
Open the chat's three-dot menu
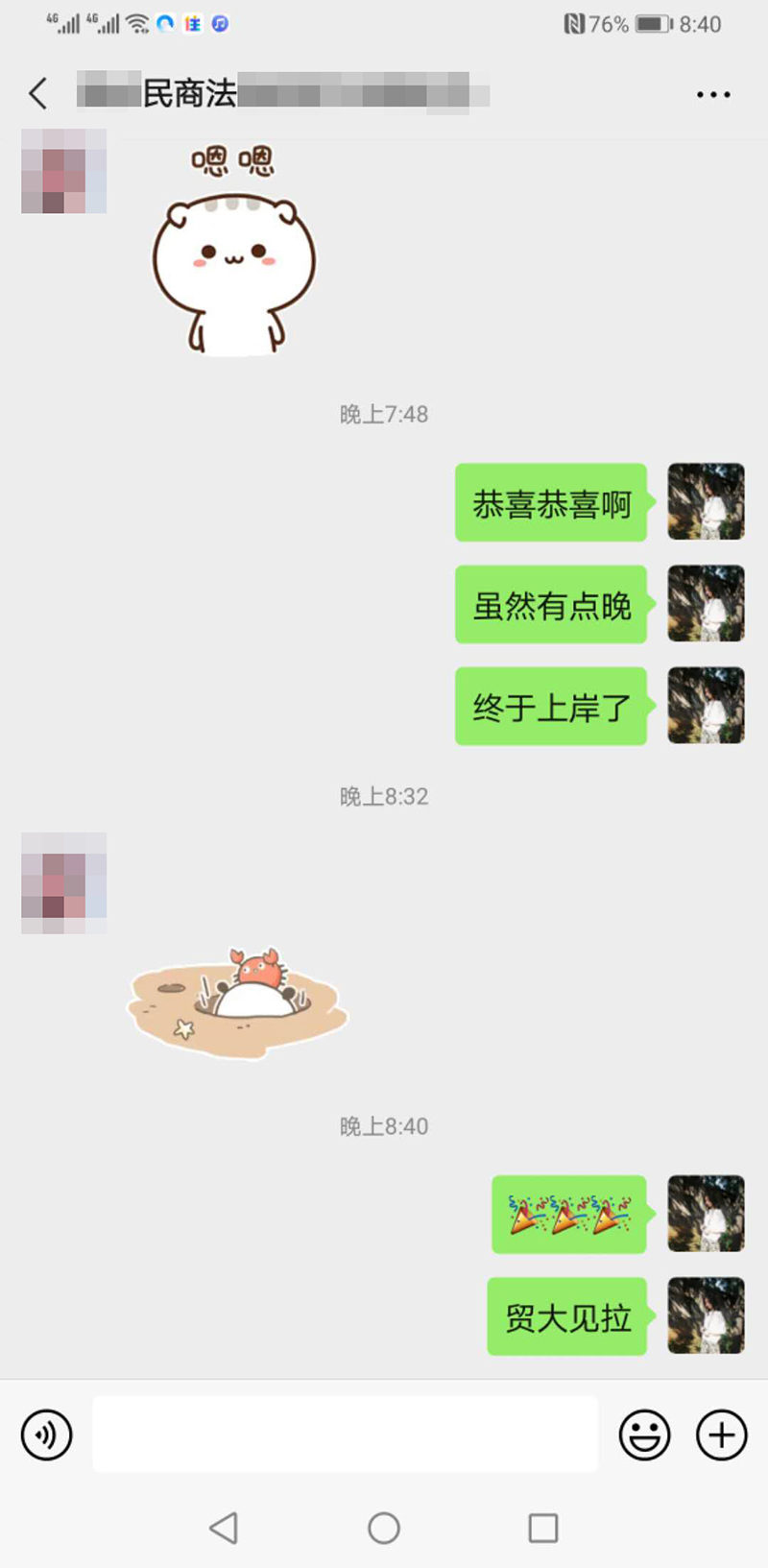point(712,94)
